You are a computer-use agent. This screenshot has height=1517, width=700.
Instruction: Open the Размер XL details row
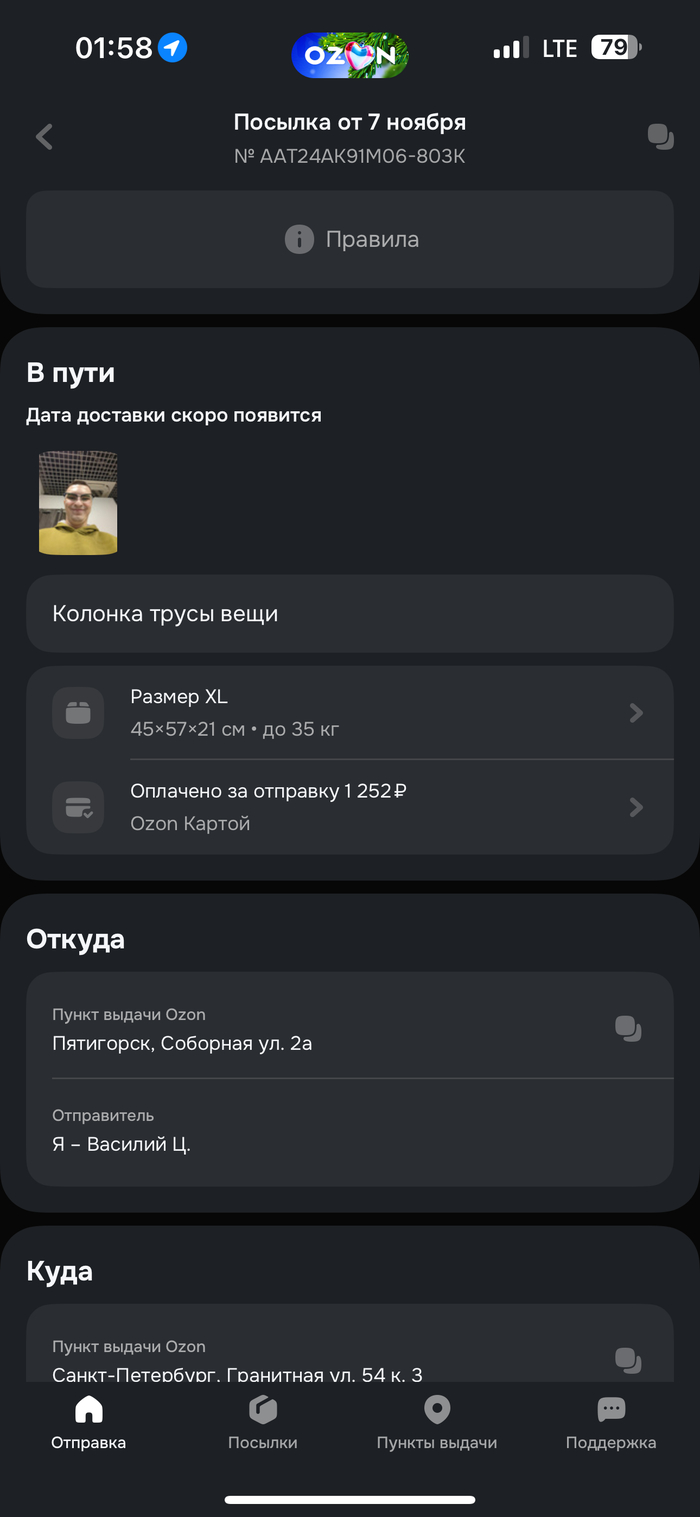pos(350,713)
